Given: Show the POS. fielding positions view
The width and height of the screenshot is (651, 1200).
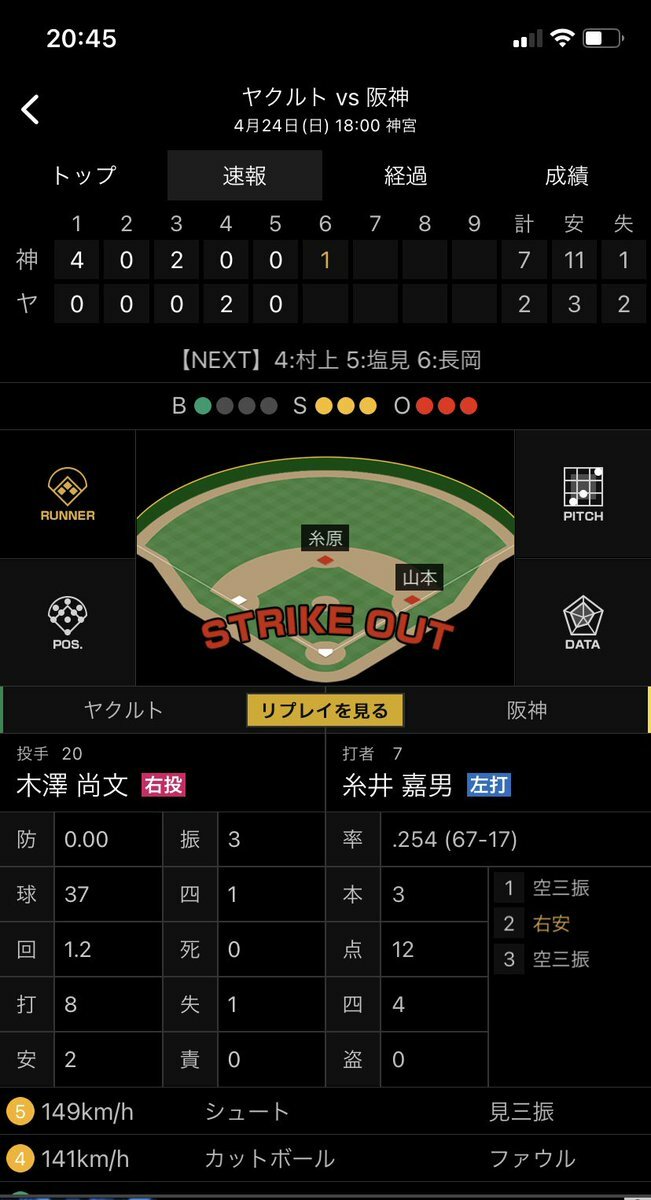Looking at the screenshot, I should [x=68, y=623].
